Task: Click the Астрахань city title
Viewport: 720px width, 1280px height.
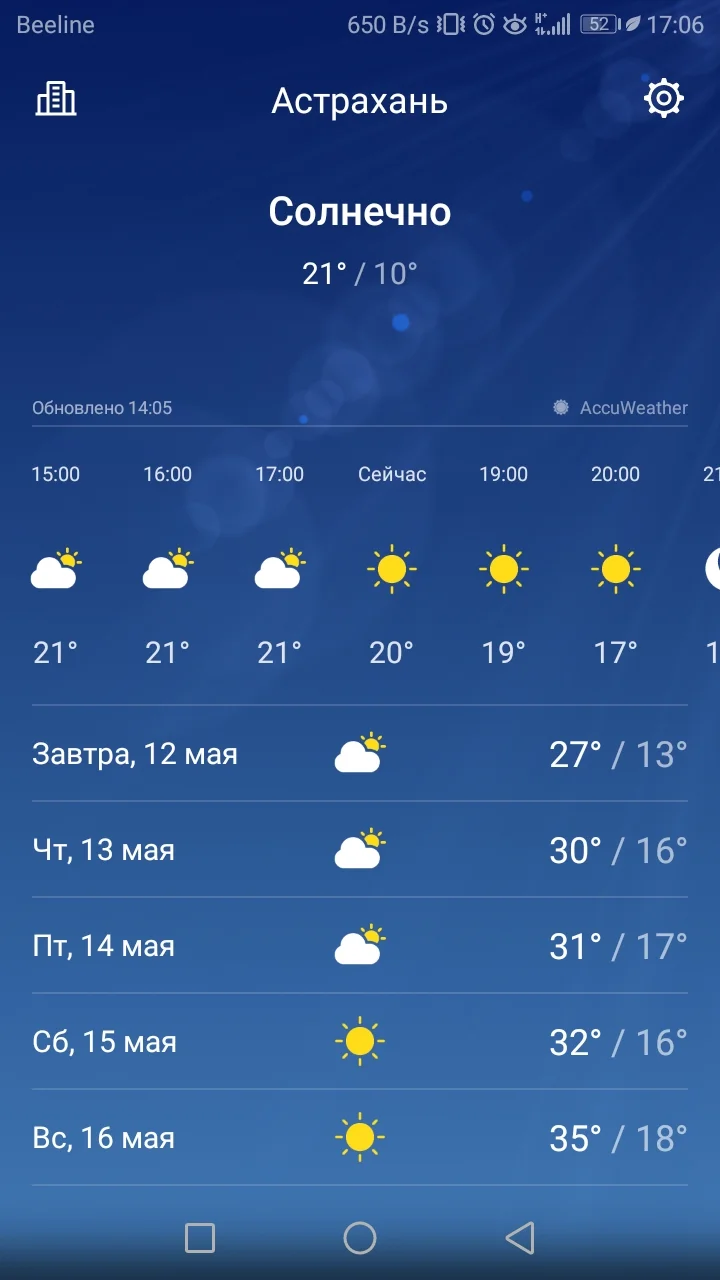Action: click(x=359, y=100)
